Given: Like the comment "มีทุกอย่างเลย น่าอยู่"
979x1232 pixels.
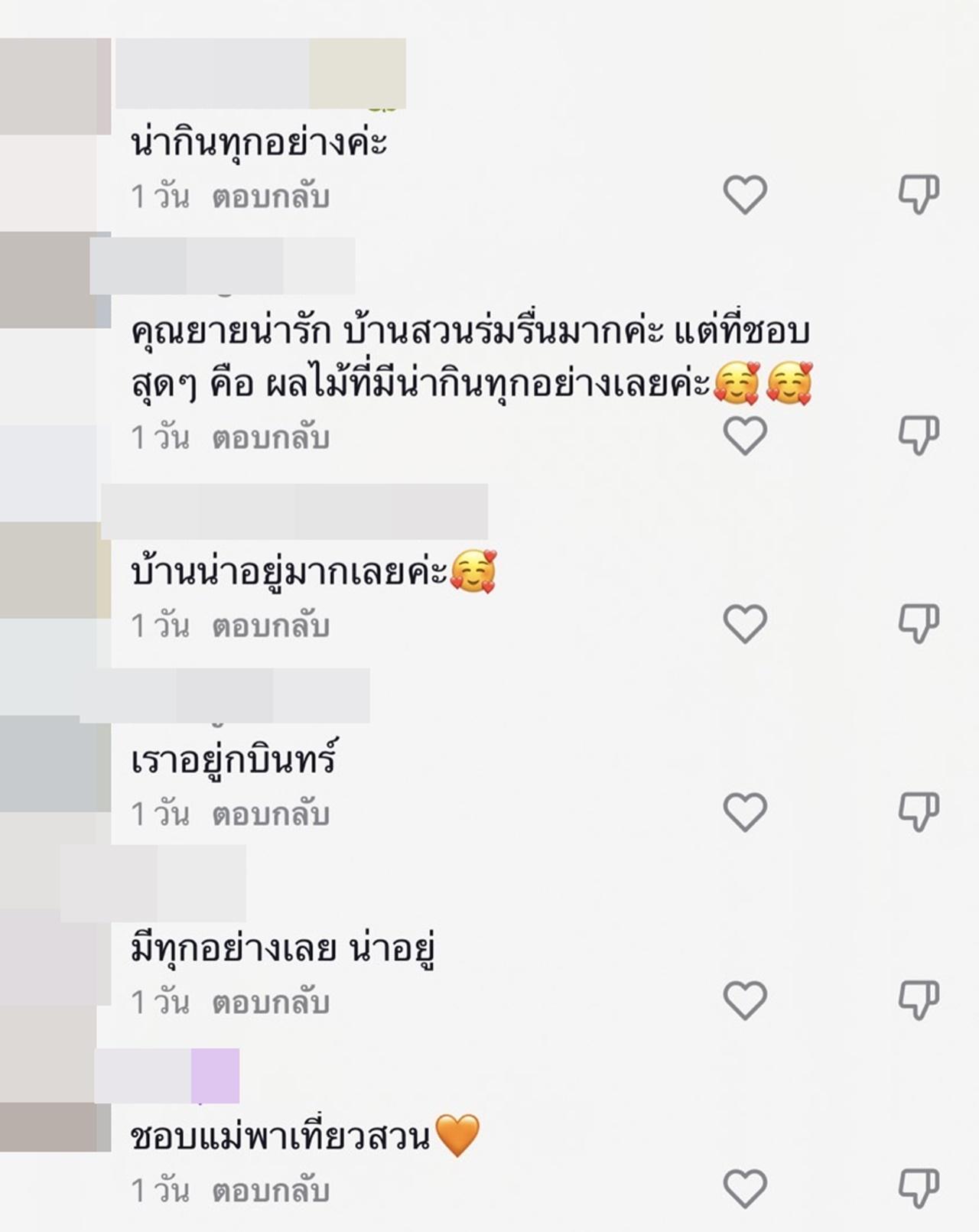Looking at the screenshot, I should [745, 1000].
